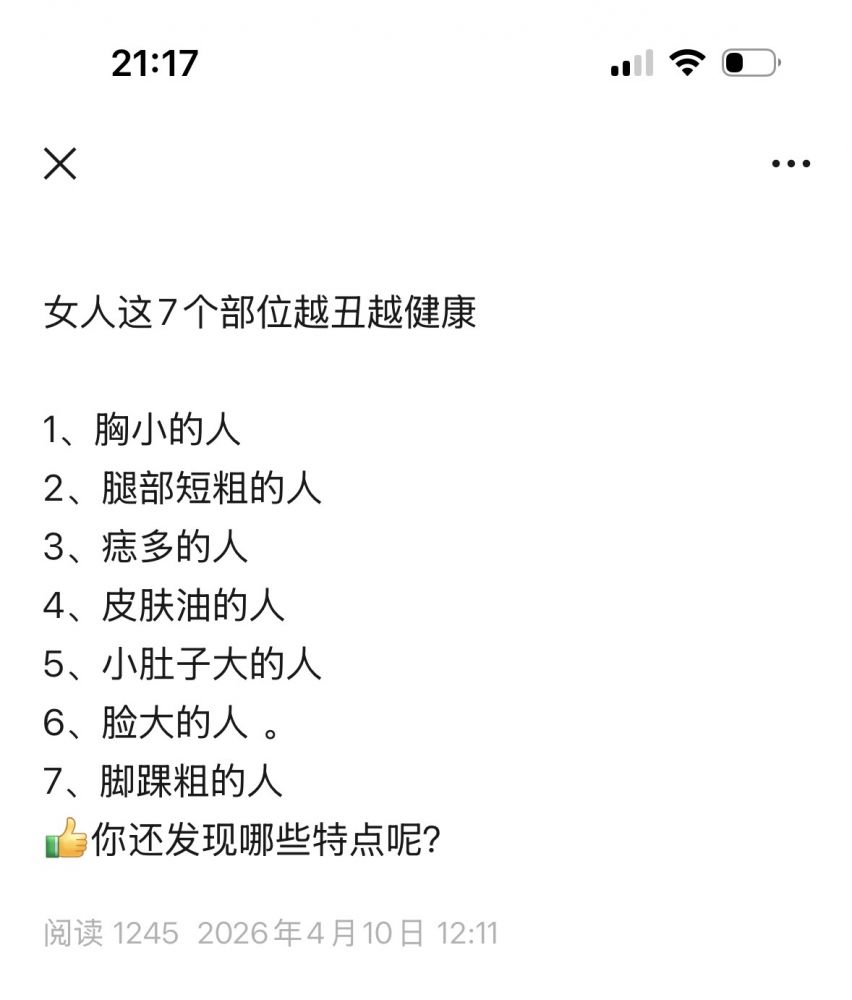
Task: Open the three-dot more options menu
Action: pyautogui.click(x=791, y=163)
